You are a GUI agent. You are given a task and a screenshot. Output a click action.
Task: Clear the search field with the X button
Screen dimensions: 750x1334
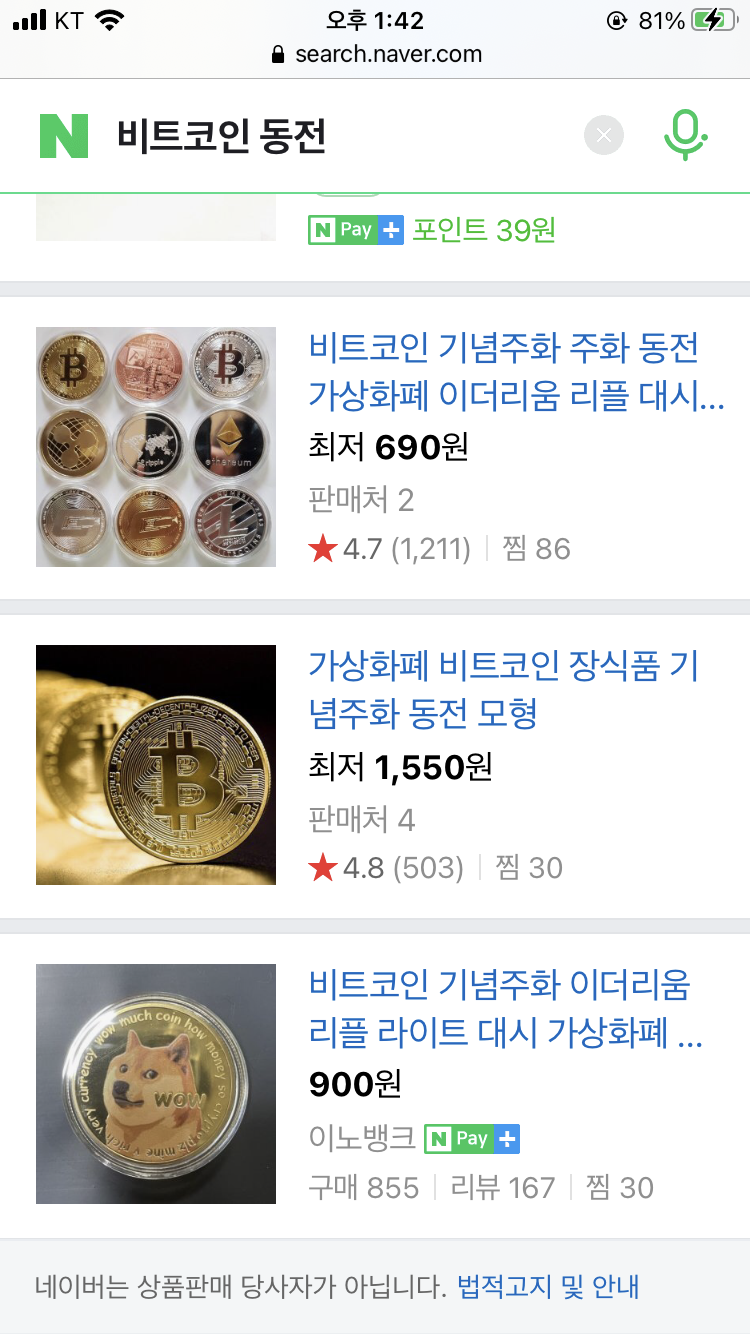[603, 135]
